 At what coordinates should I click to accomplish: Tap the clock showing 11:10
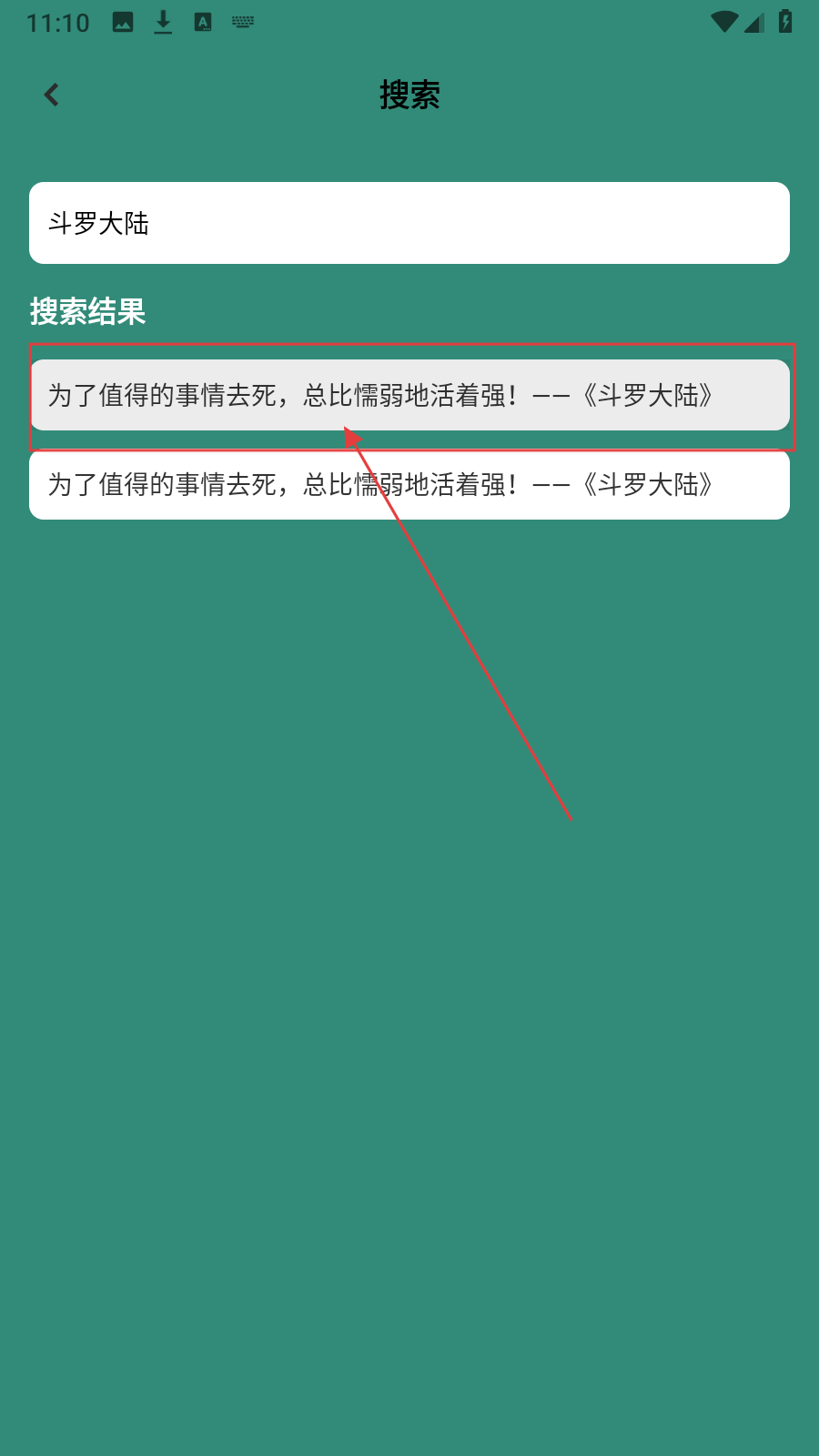pyautogui.click(x=57, y=23)
